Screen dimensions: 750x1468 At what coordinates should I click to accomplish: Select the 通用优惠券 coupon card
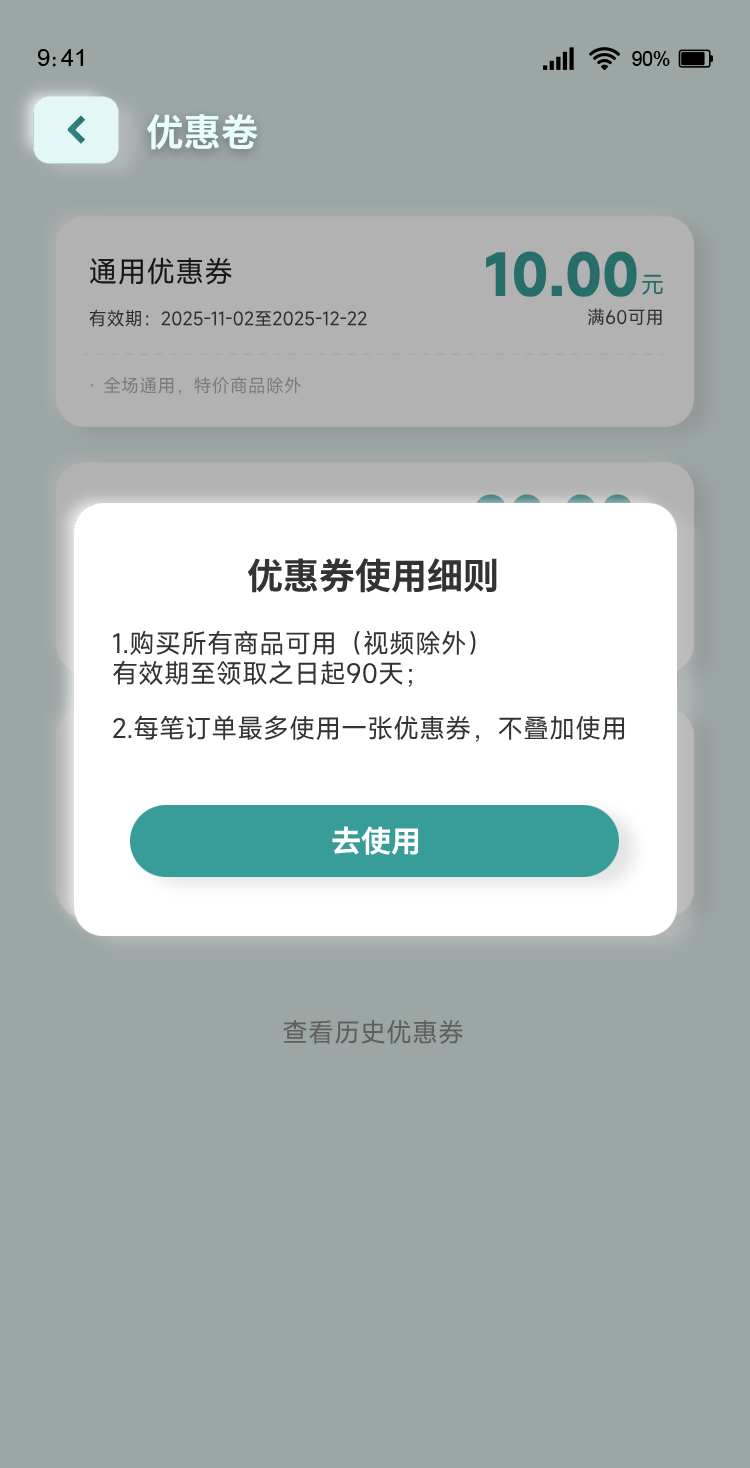point(375,320)
